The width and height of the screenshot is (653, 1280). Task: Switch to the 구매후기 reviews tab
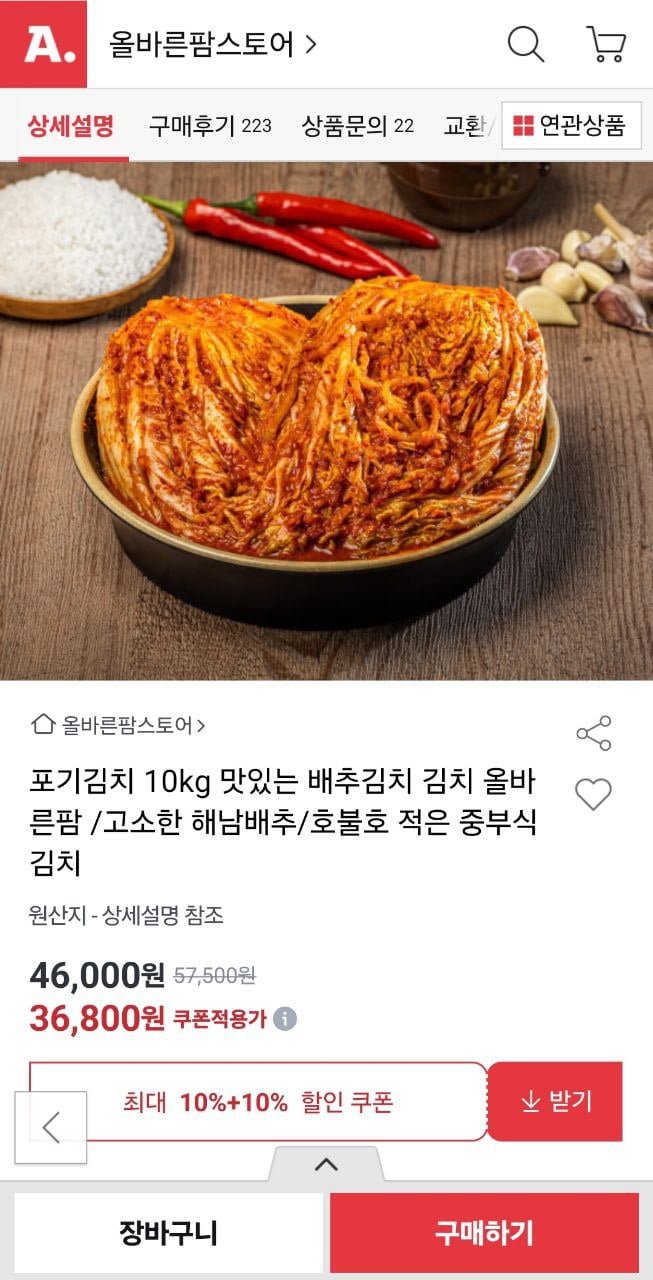pos(210,126)
